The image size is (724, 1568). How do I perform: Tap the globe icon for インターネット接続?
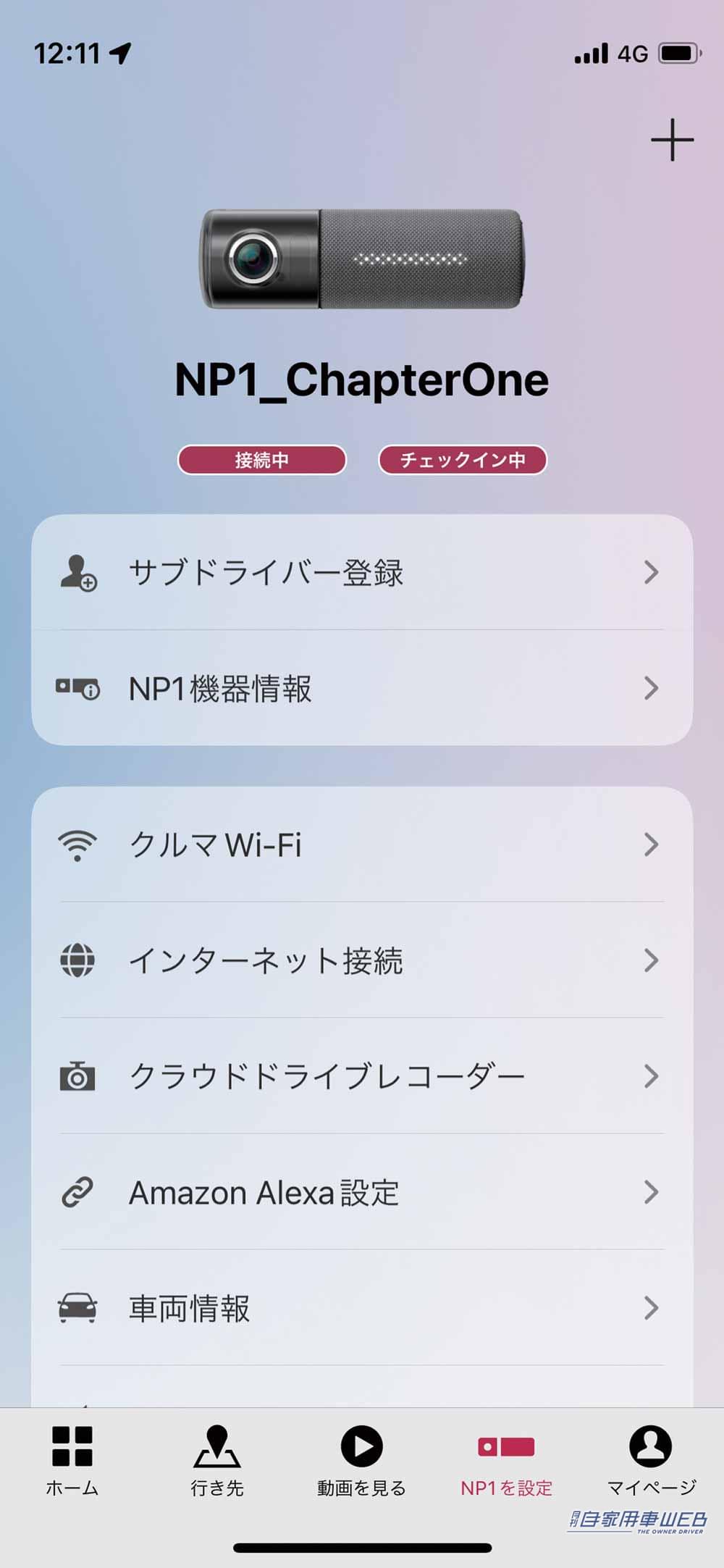[80, 960]
